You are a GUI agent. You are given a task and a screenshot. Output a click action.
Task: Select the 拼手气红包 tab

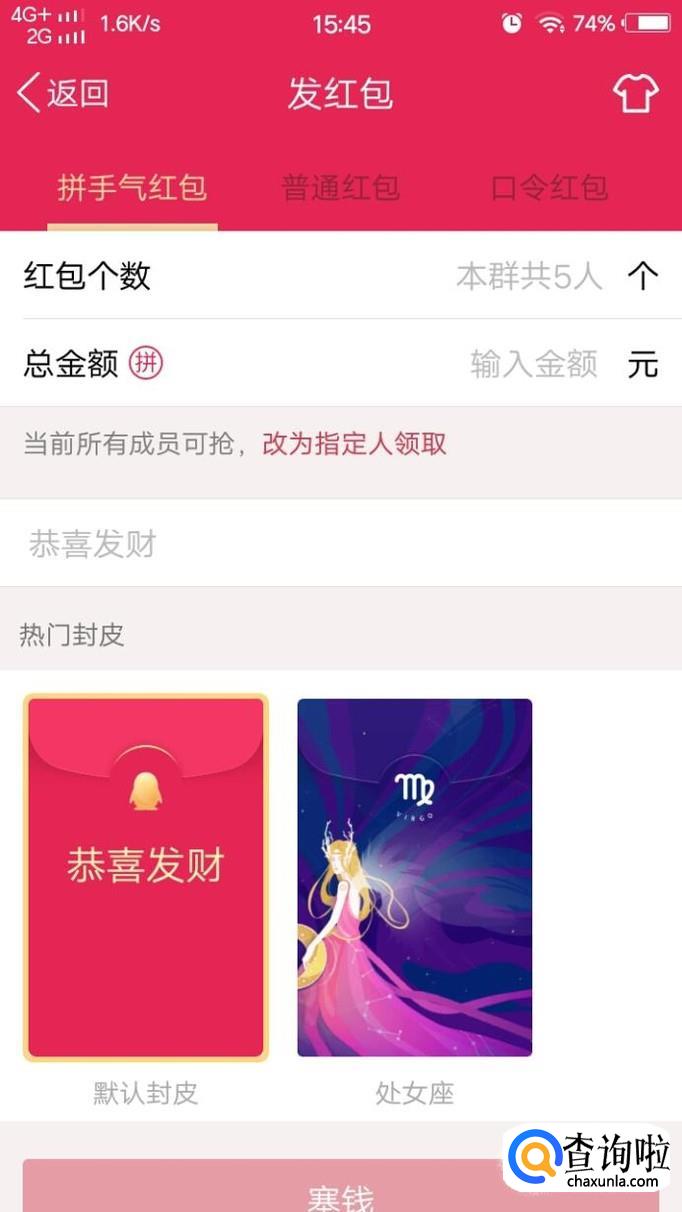pos(132,187)
